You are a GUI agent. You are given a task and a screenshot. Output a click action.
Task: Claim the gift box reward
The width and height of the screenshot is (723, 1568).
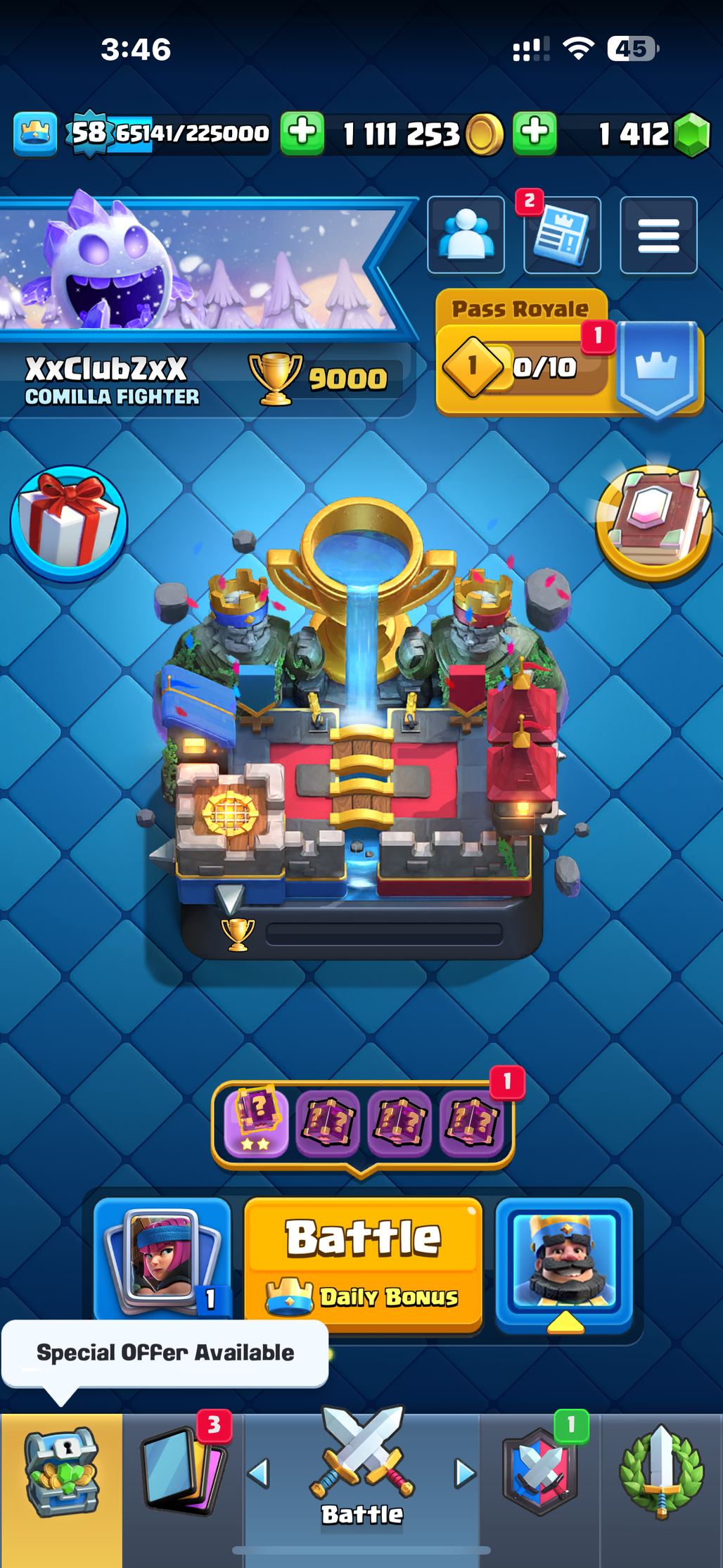69,524
